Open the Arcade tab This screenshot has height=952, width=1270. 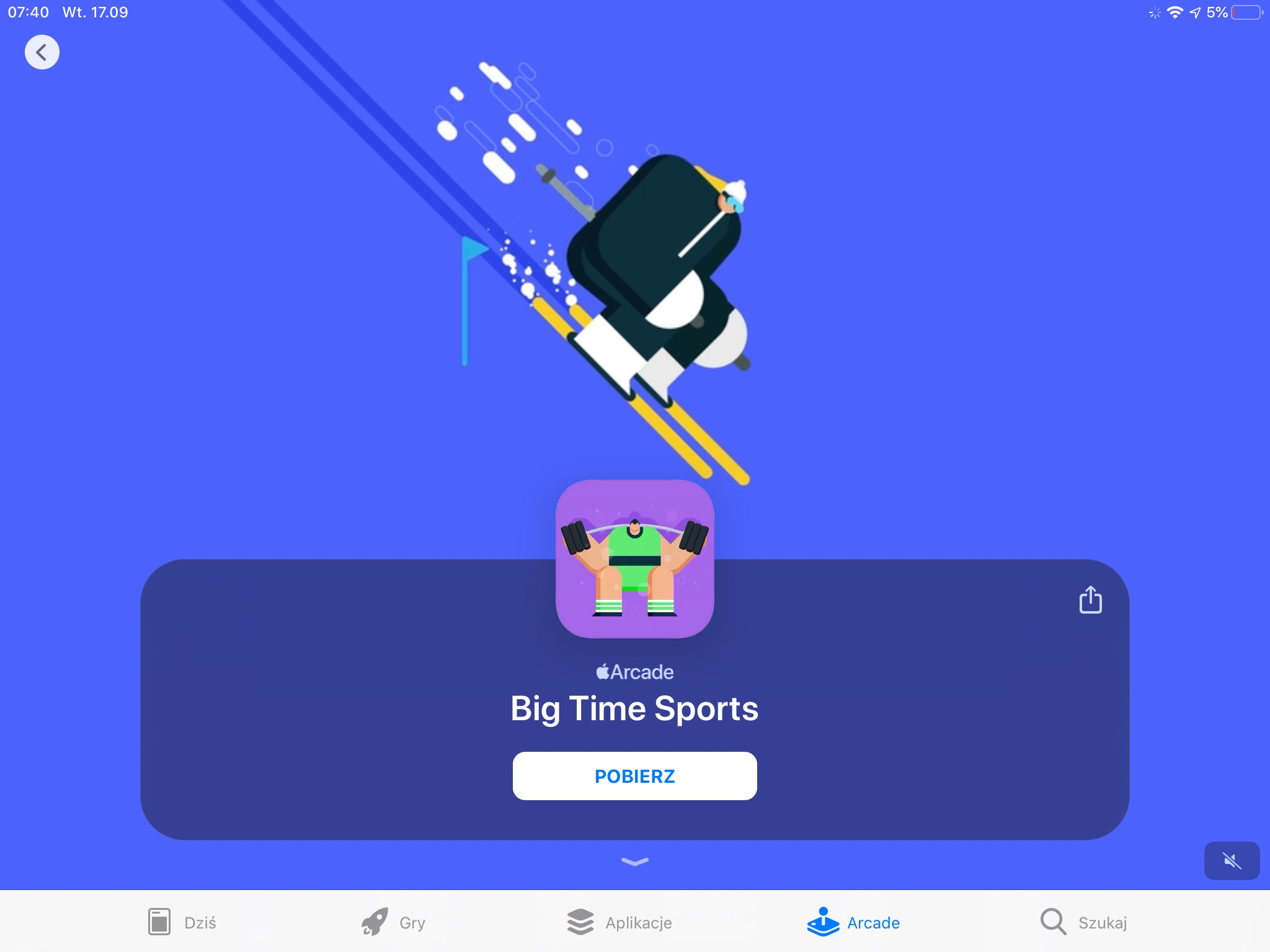853,922
